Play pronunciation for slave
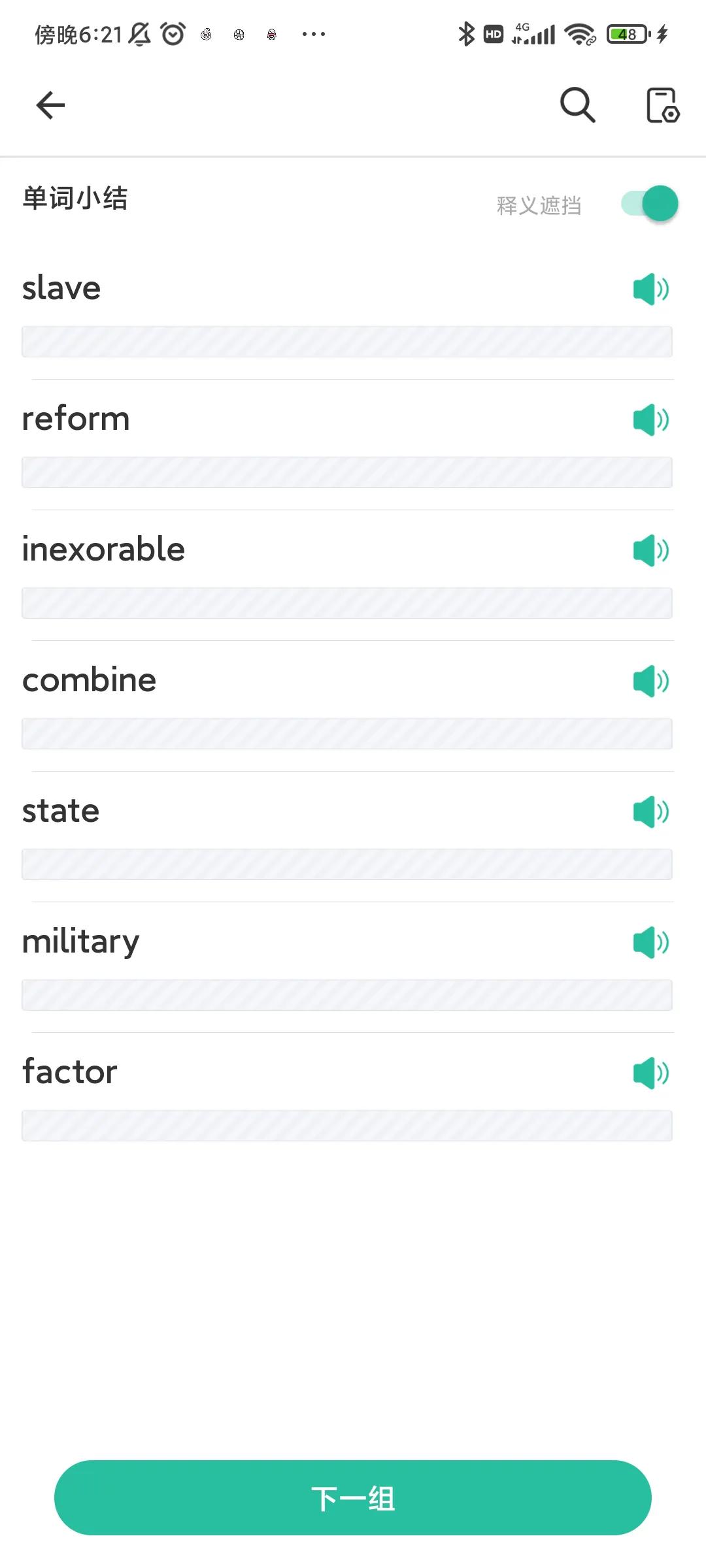 tap(650, 289)
